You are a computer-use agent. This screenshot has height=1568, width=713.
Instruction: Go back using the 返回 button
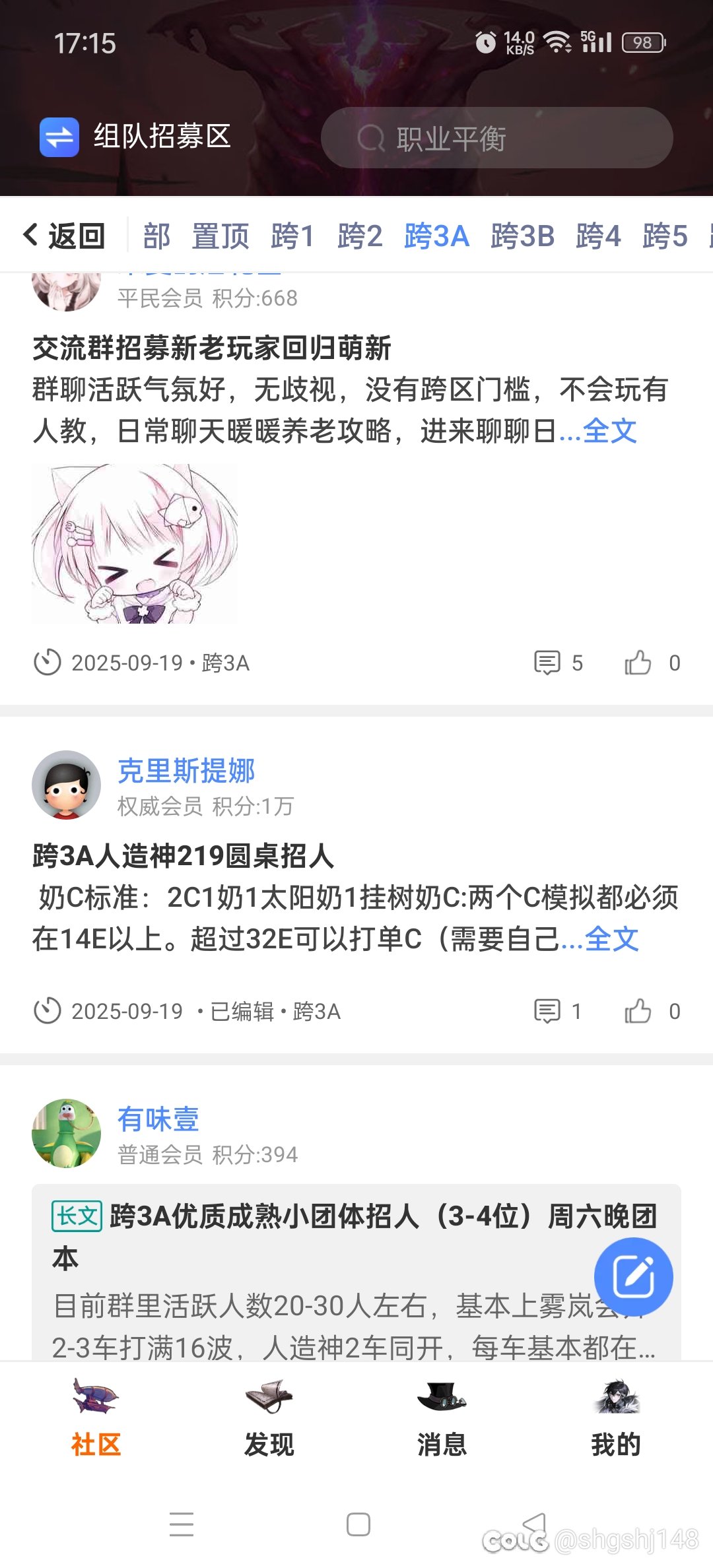pos(64,236)
